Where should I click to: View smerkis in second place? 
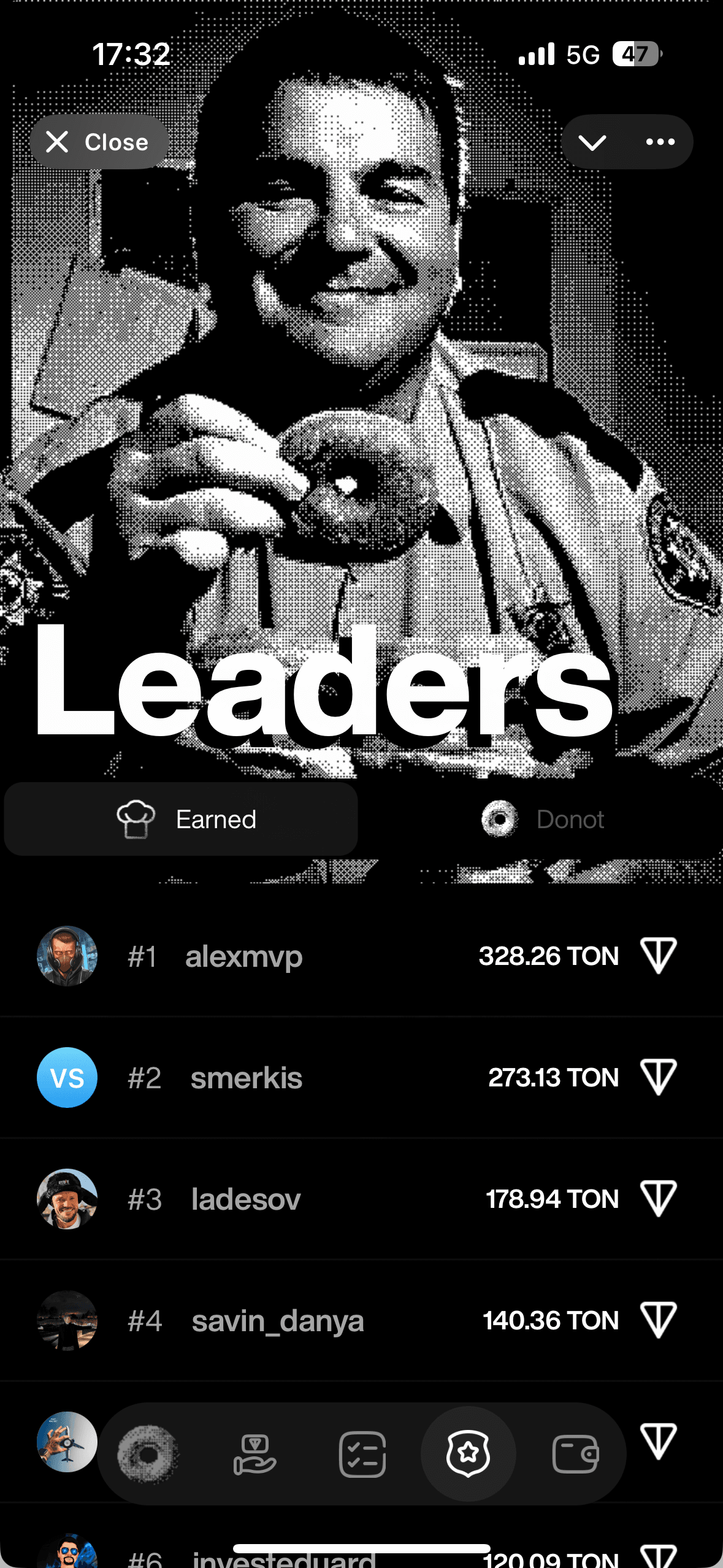tap(361, 1077)
